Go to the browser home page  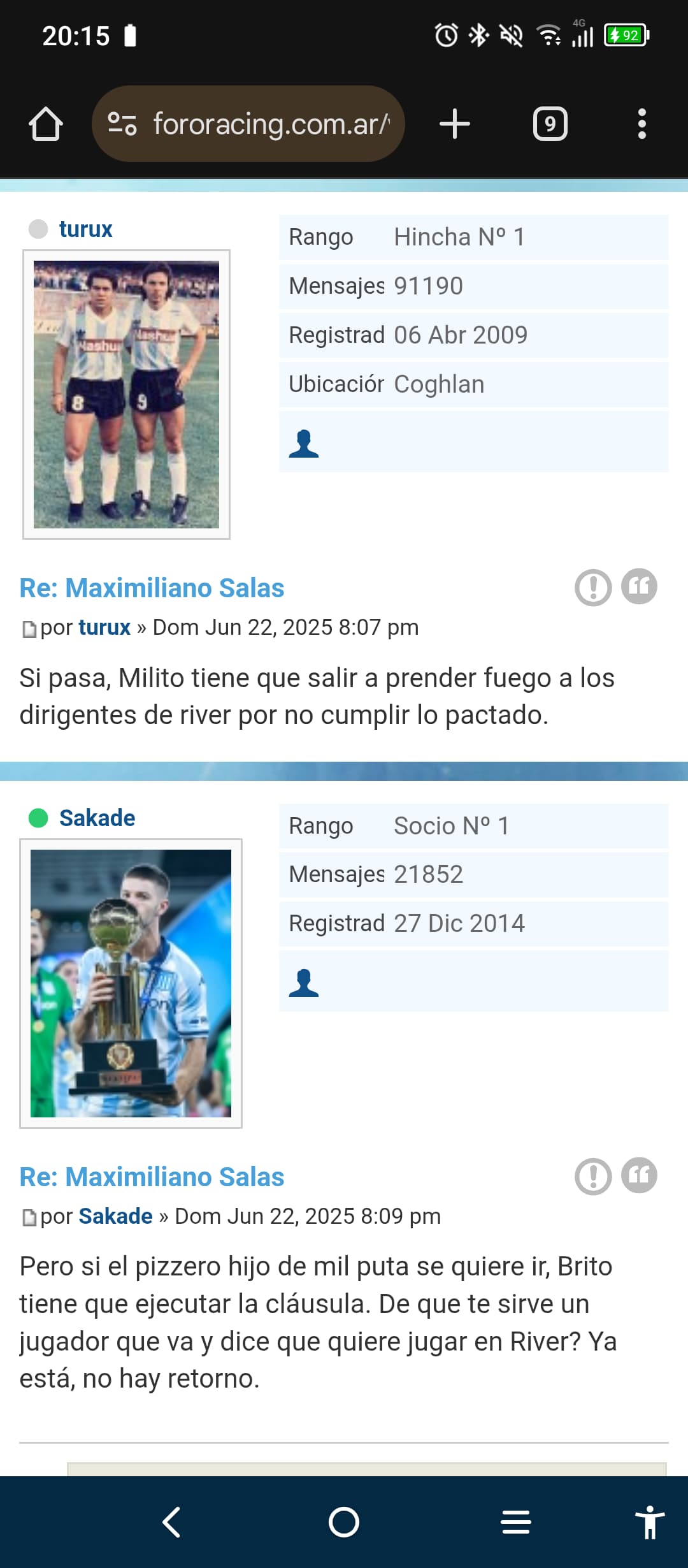pyautogui.click(x=46, y=124)
